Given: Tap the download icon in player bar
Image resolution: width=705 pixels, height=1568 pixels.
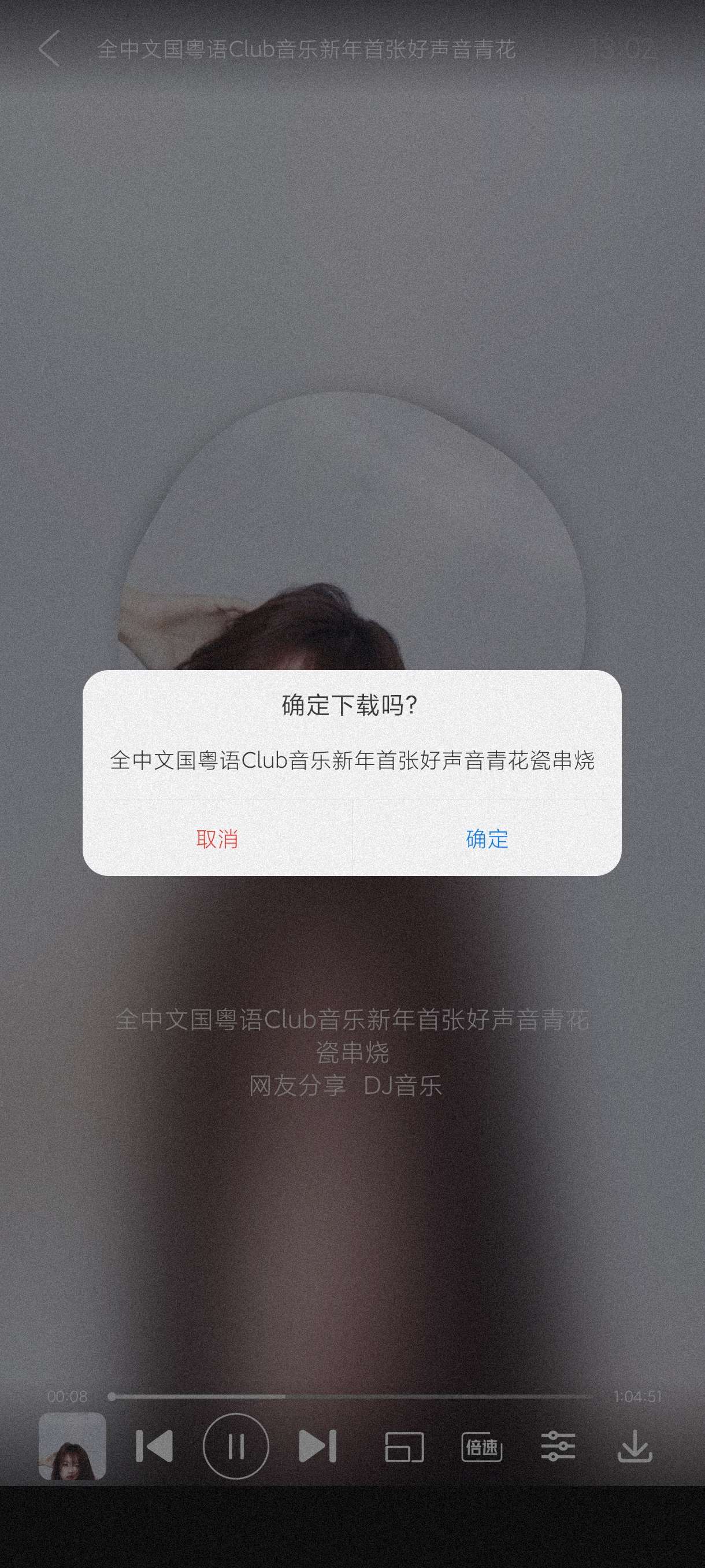Looking at the screenshot, I should point(634,1446).
